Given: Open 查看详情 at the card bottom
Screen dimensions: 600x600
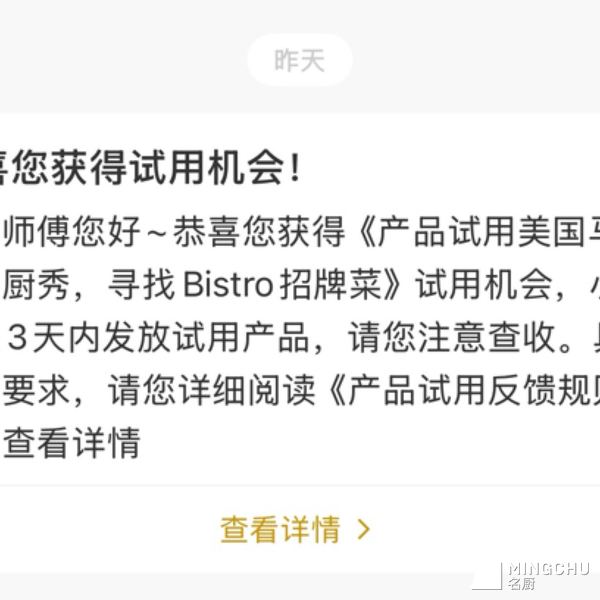Looking at the screenshot, I should point(295,529).
